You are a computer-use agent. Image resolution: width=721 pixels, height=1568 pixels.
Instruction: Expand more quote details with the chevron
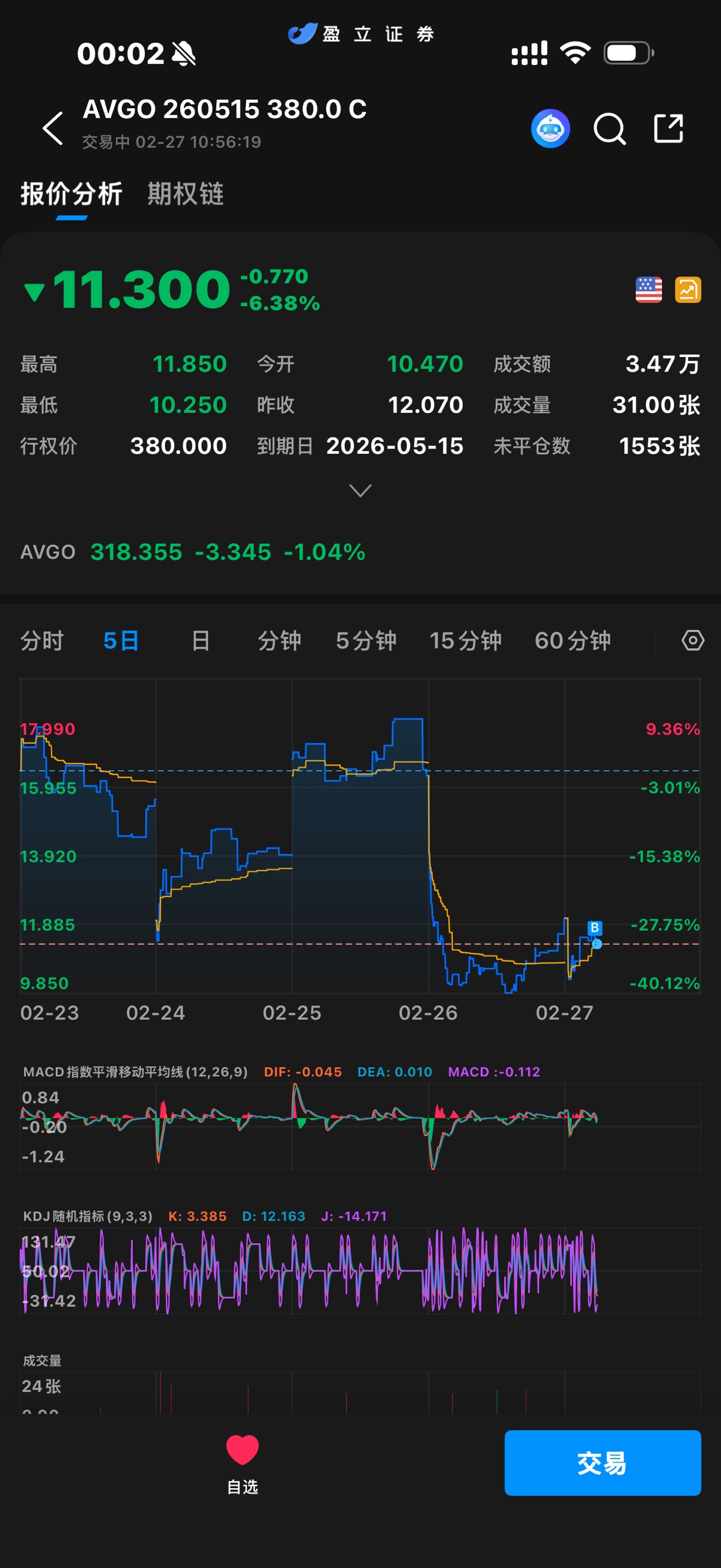click(x=360, y=490)
